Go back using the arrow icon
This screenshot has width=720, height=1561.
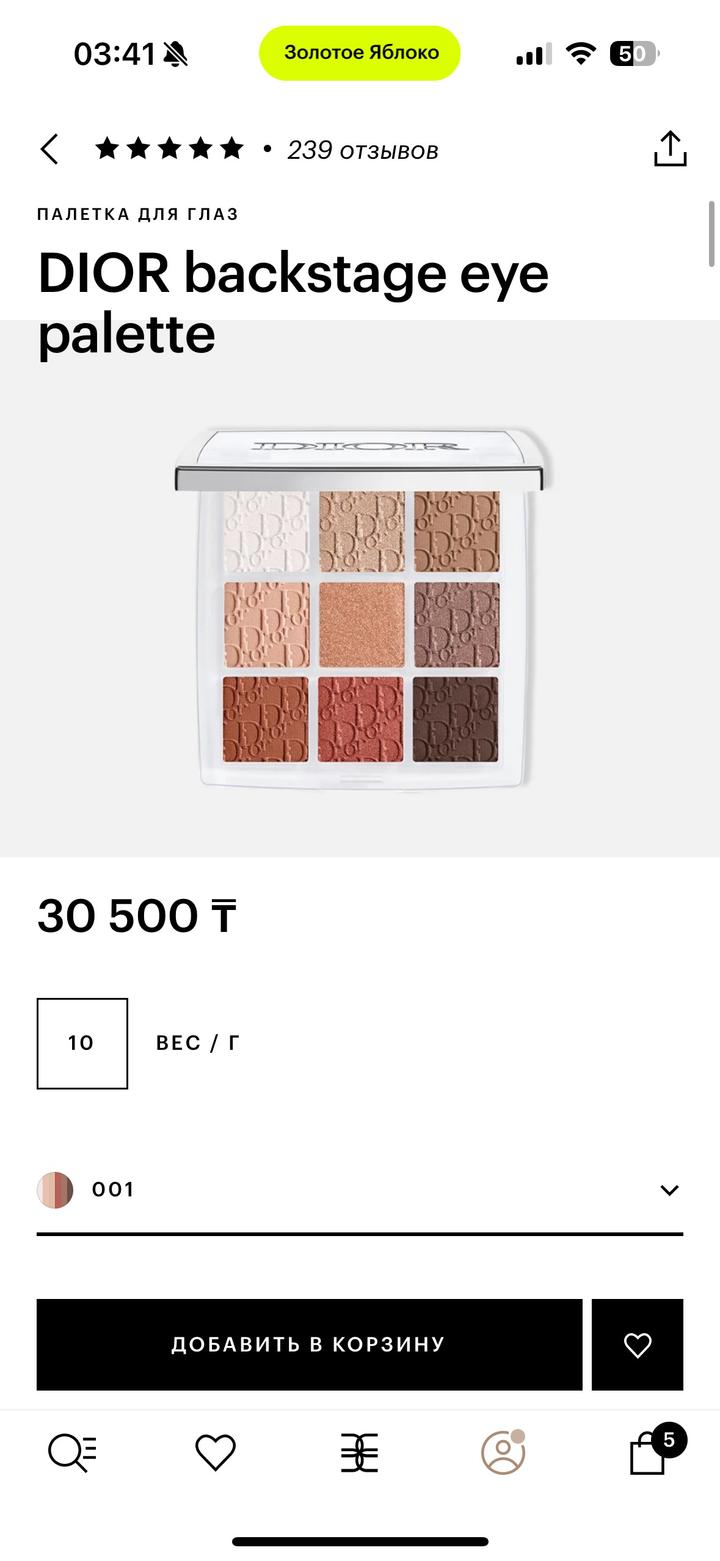click(49, 150)
